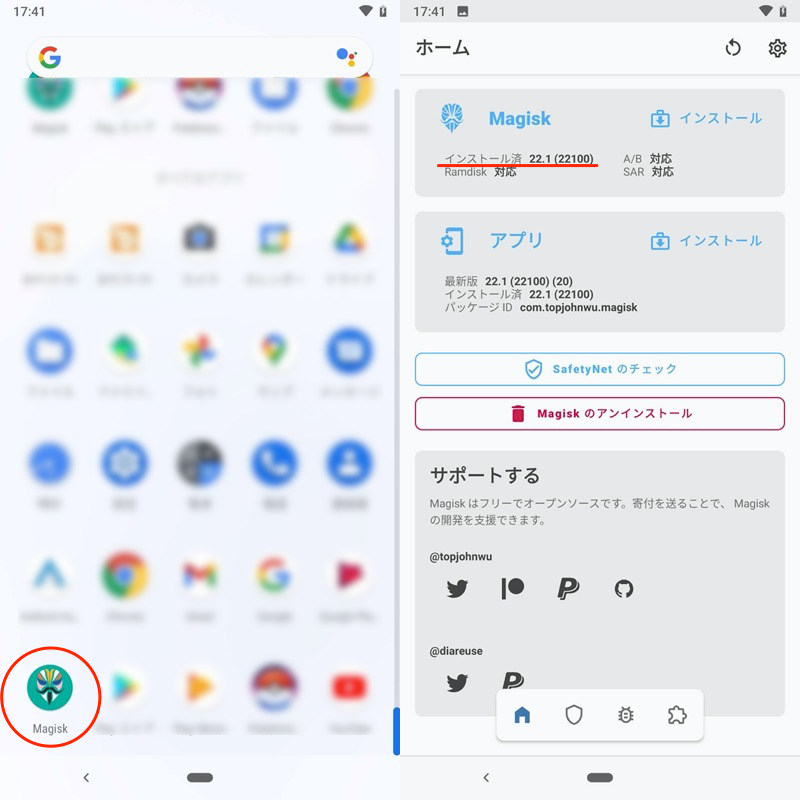Switch to the superuser shield tab
Viewport: 800px width, 800px height.
click(x=574, y=715)
